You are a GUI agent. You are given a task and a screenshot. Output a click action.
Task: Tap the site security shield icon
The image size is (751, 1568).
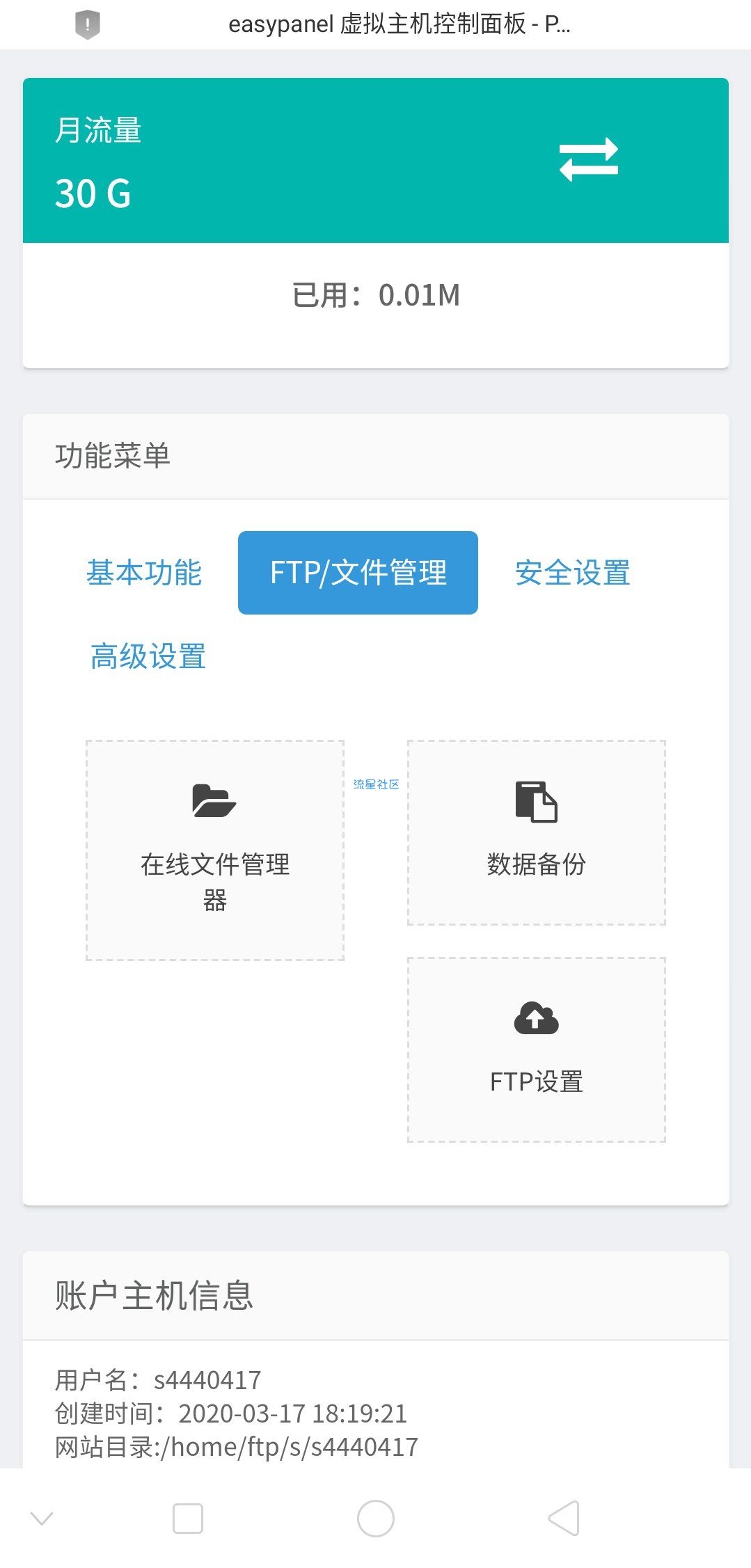pyautogui.click(x=88, y=25)
